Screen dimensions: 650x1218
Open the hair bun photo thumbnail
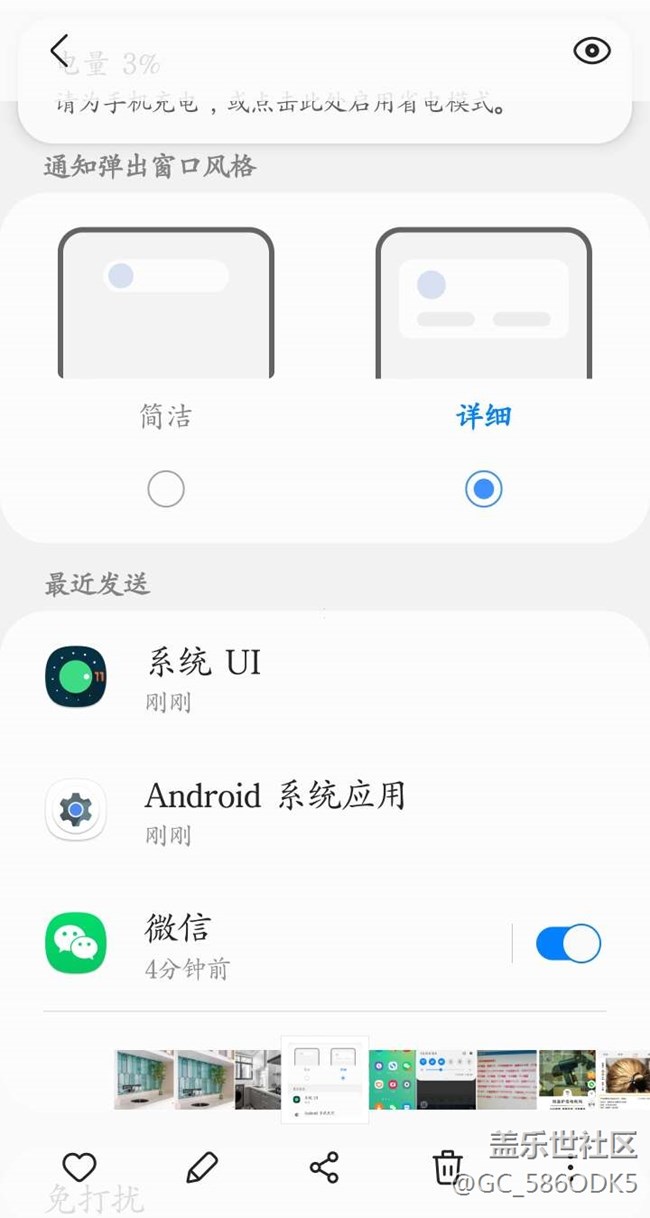tap(626, 1079)
